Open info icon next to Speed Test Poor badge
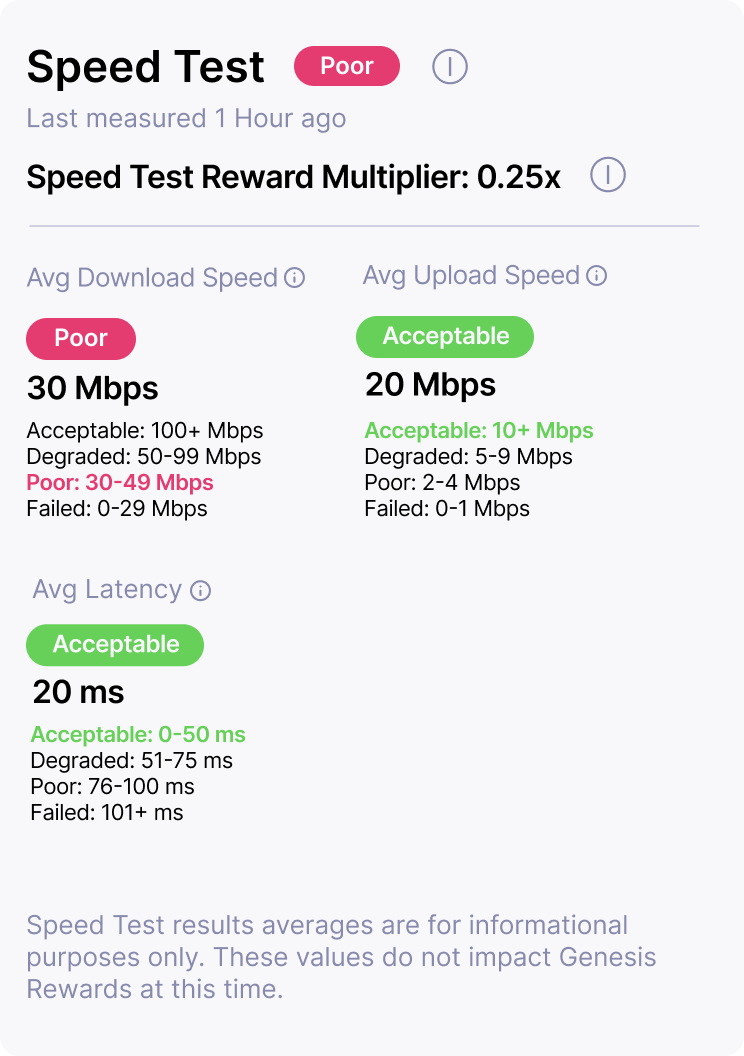The image size is (744, 1056). [x=450, y=67]
